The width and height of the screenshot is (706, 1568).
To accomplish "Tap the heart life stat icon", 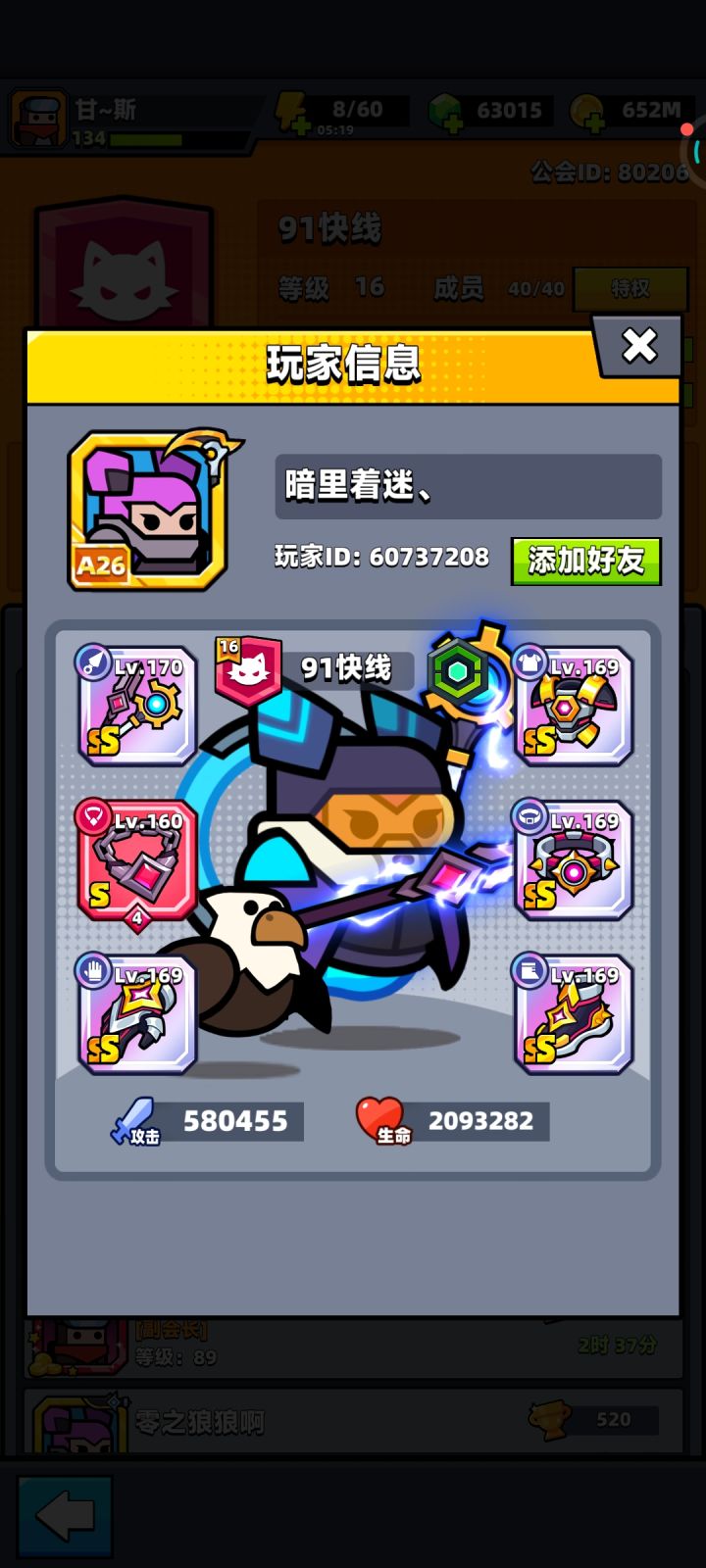I will tap(384, 1122).
